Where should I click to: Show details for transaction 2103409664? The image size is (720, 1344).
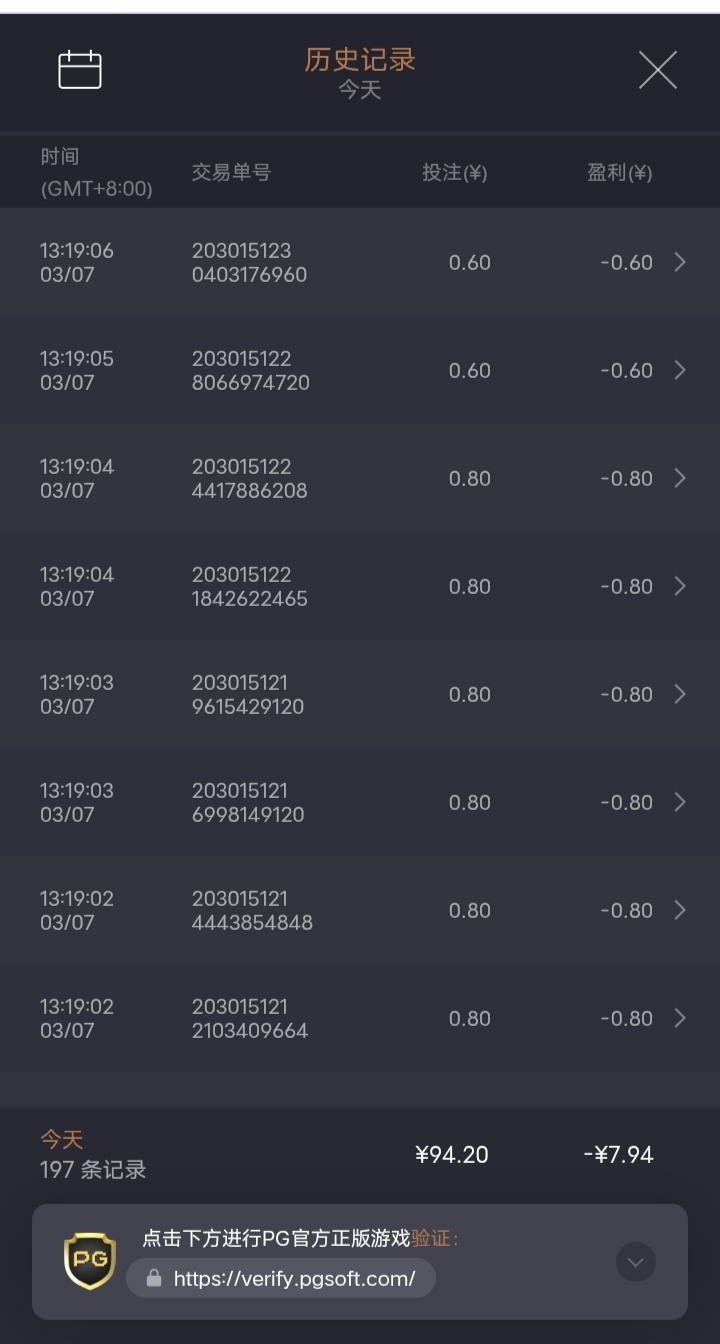tap(360, 1019)
